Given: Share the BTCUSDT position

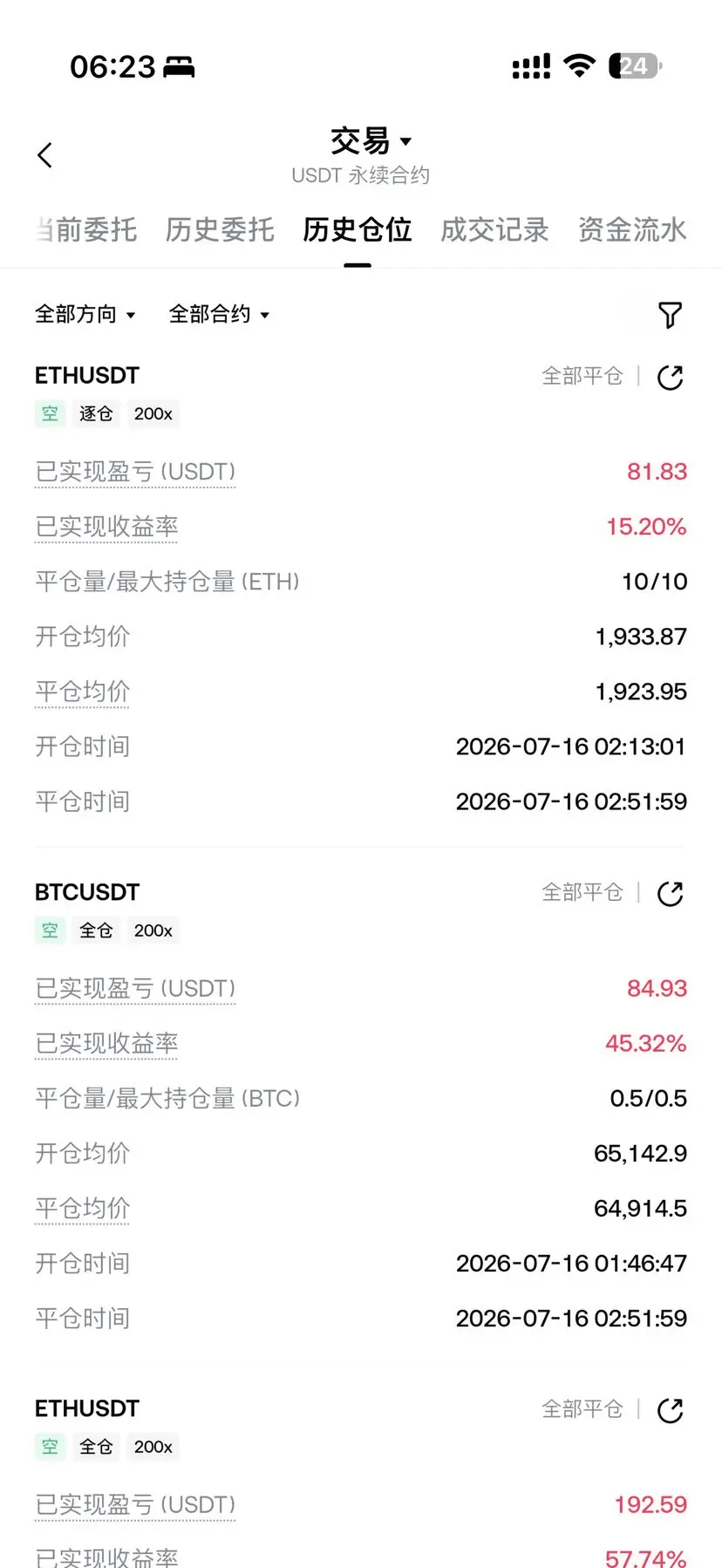Looking at the screenshot, I should coord(670,894).
